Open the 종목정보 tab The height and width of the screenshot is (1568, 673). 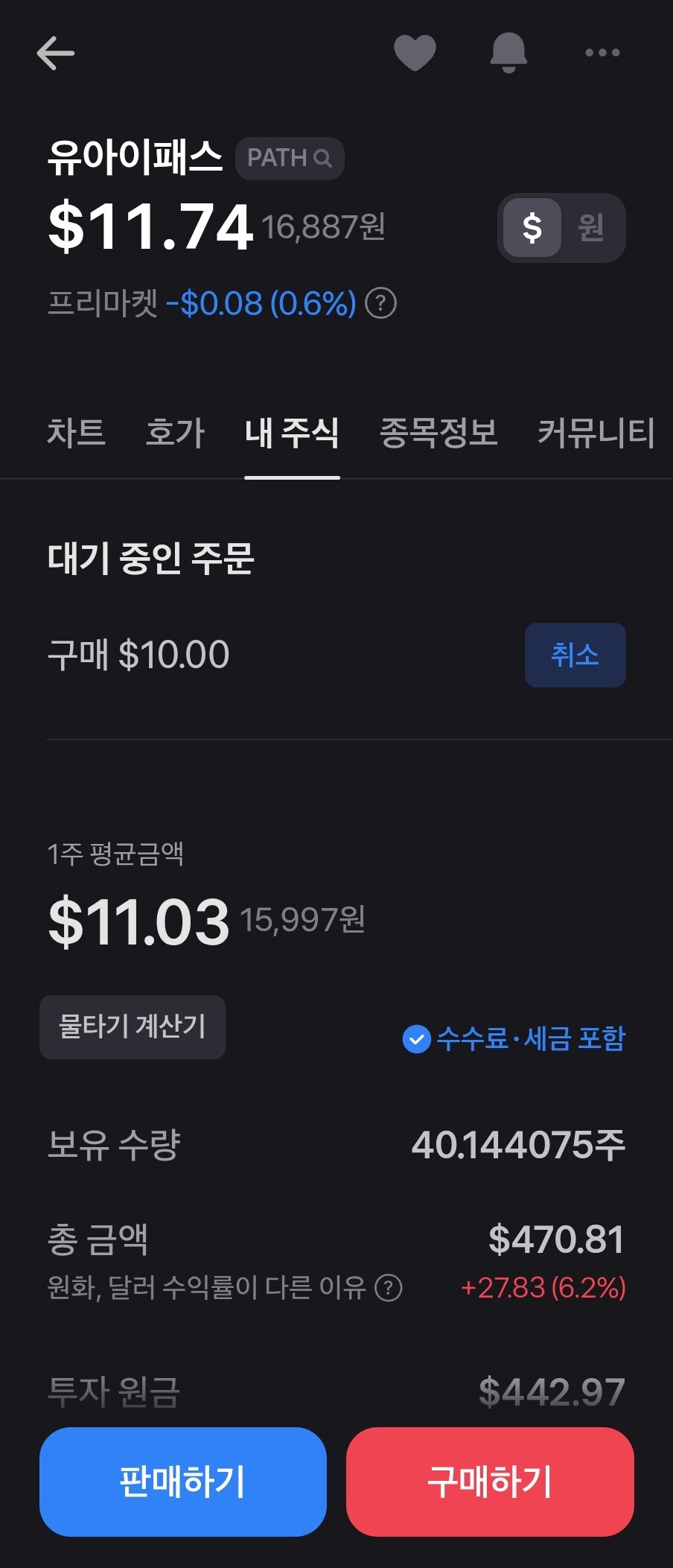coord(438,433)
